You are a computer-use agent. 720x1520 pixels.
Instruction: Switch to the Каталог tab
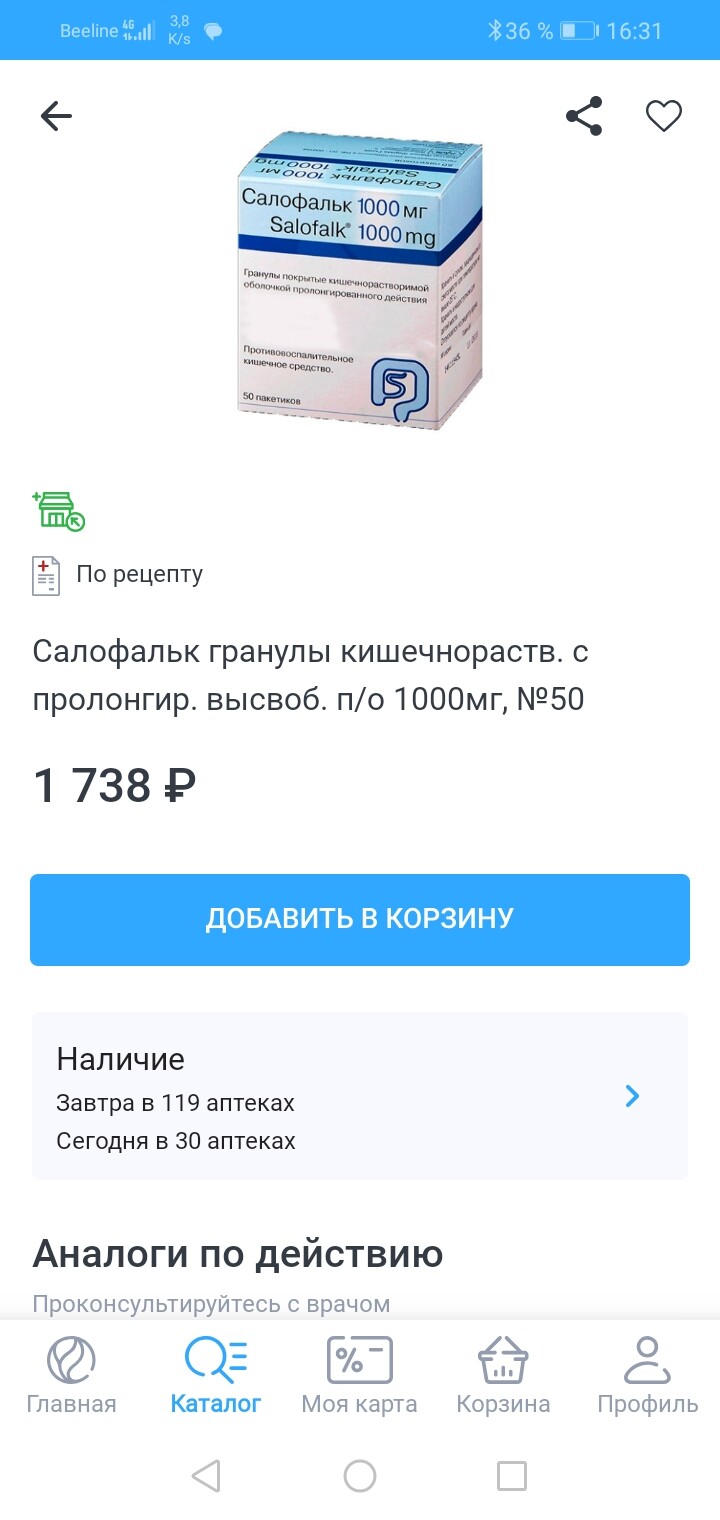click(x=216, y=1375)
